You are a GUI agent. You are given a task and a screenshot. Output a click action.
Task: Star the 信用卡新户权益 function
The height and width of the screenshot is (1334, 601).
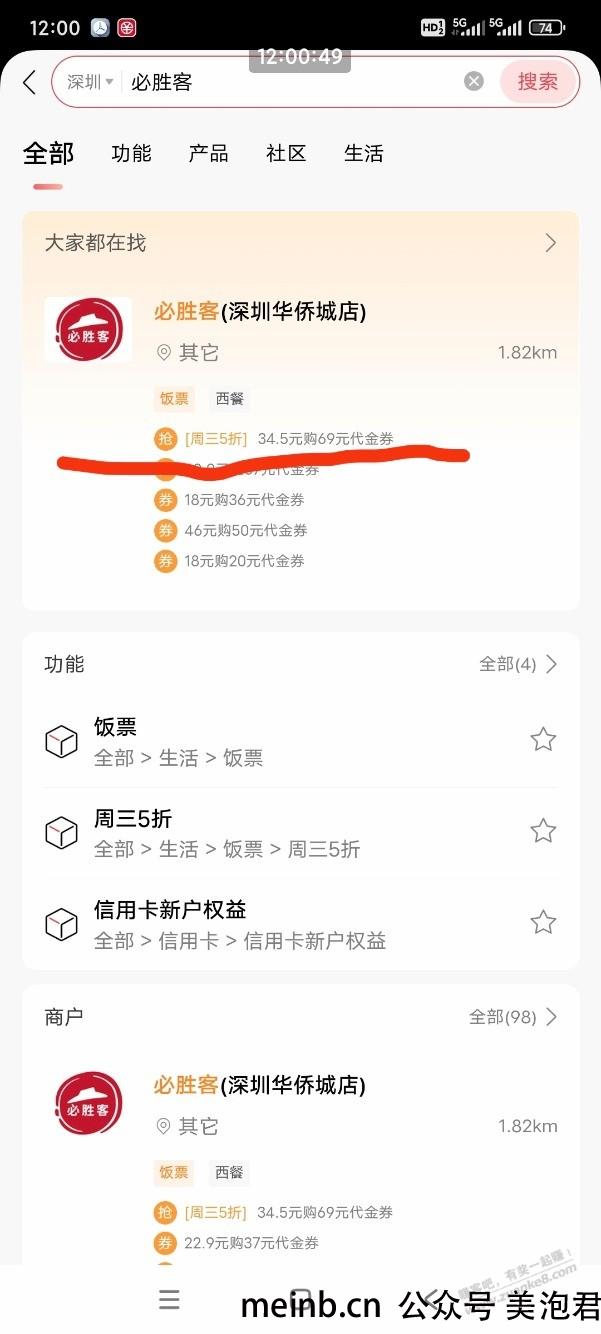[543, 922]
